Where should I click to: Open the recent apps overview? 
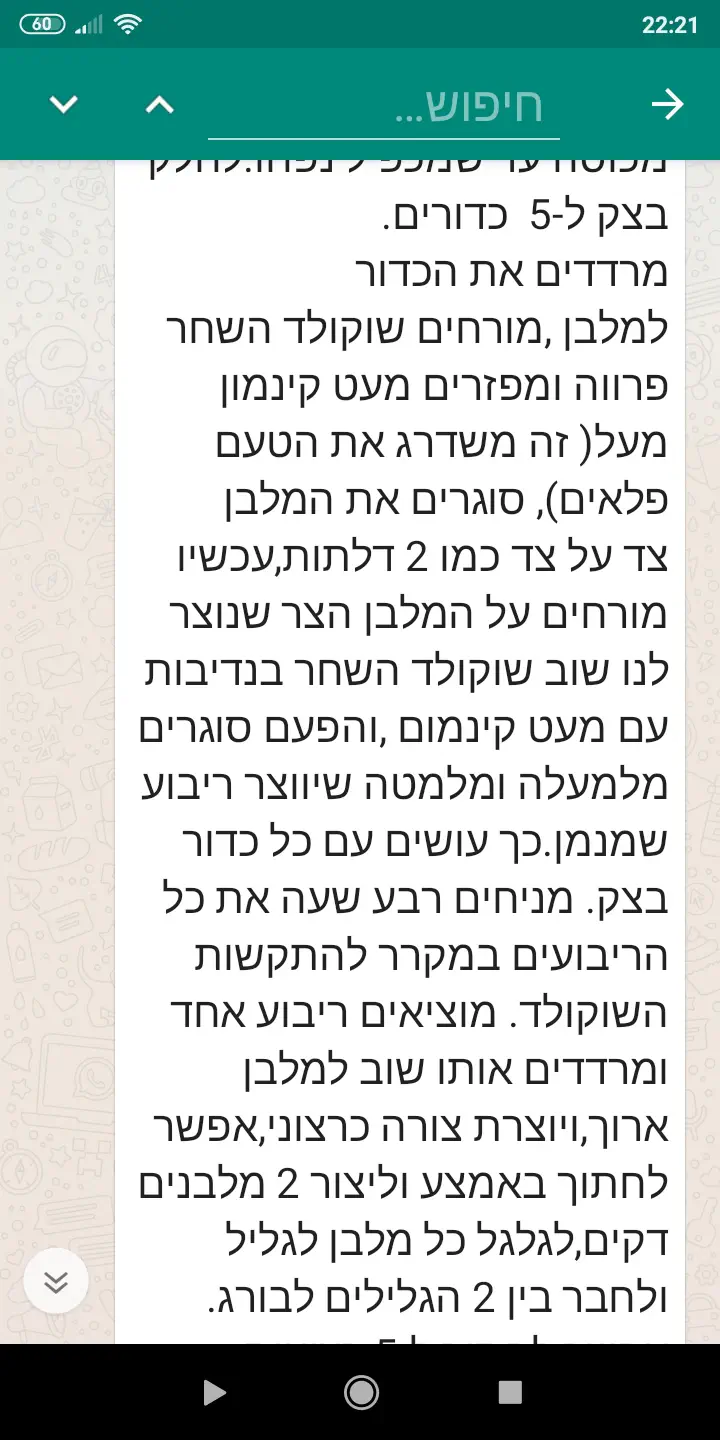pyautogui.click(x=510, y=1391)
